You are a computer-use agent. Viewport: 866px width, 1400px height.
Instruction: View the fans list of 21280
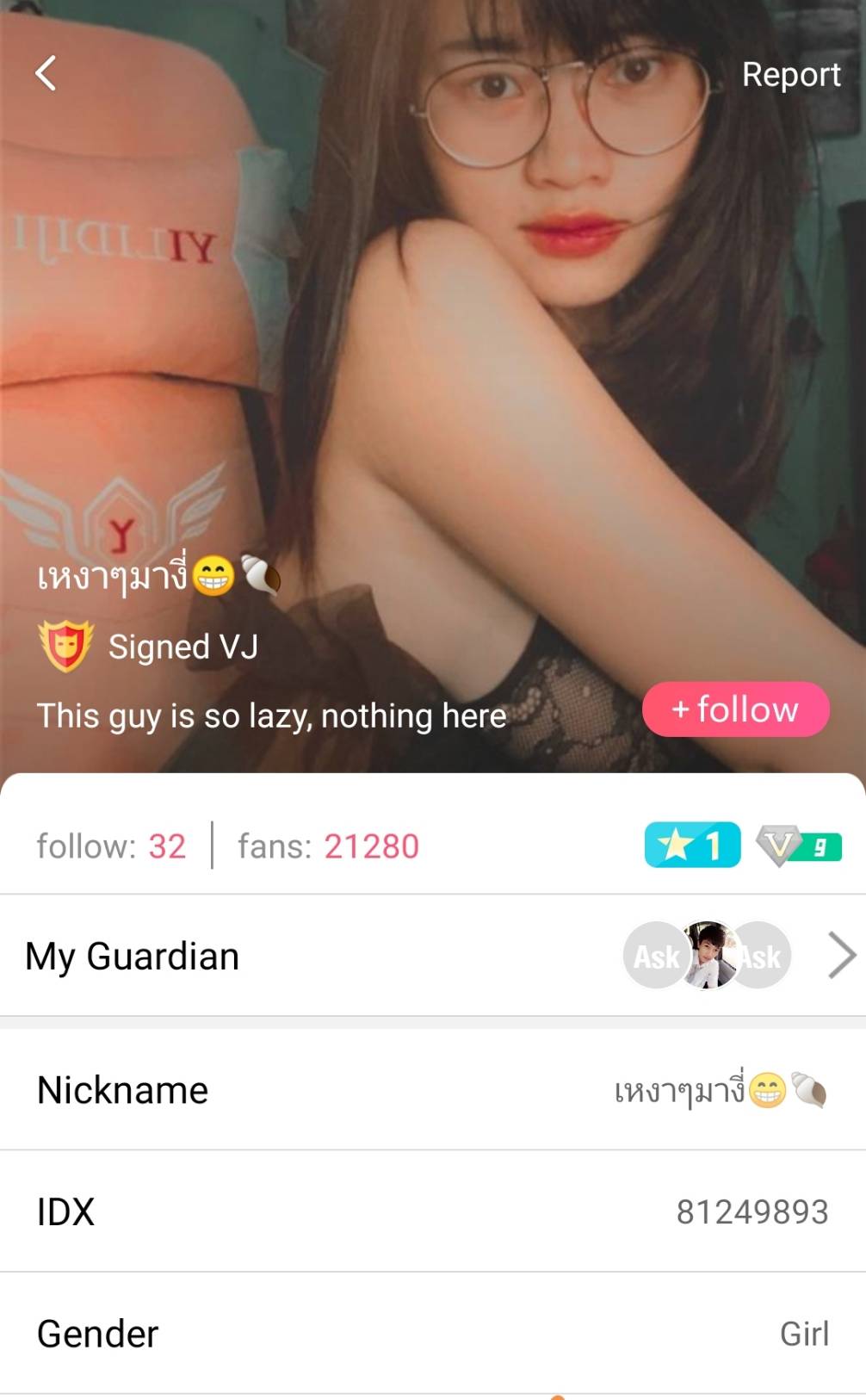pyautogui.click(x=328, y=846)
